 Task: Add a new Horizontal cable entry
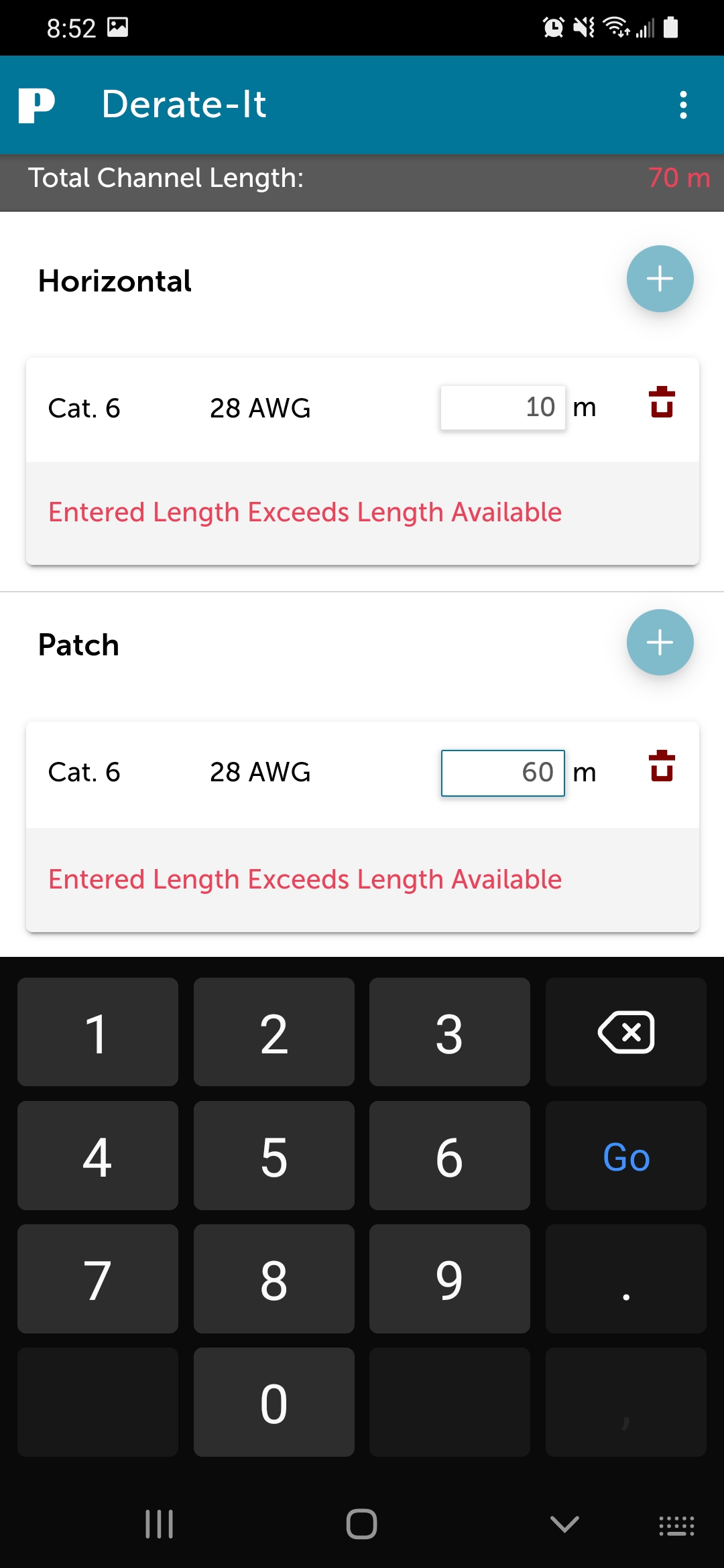660,279
